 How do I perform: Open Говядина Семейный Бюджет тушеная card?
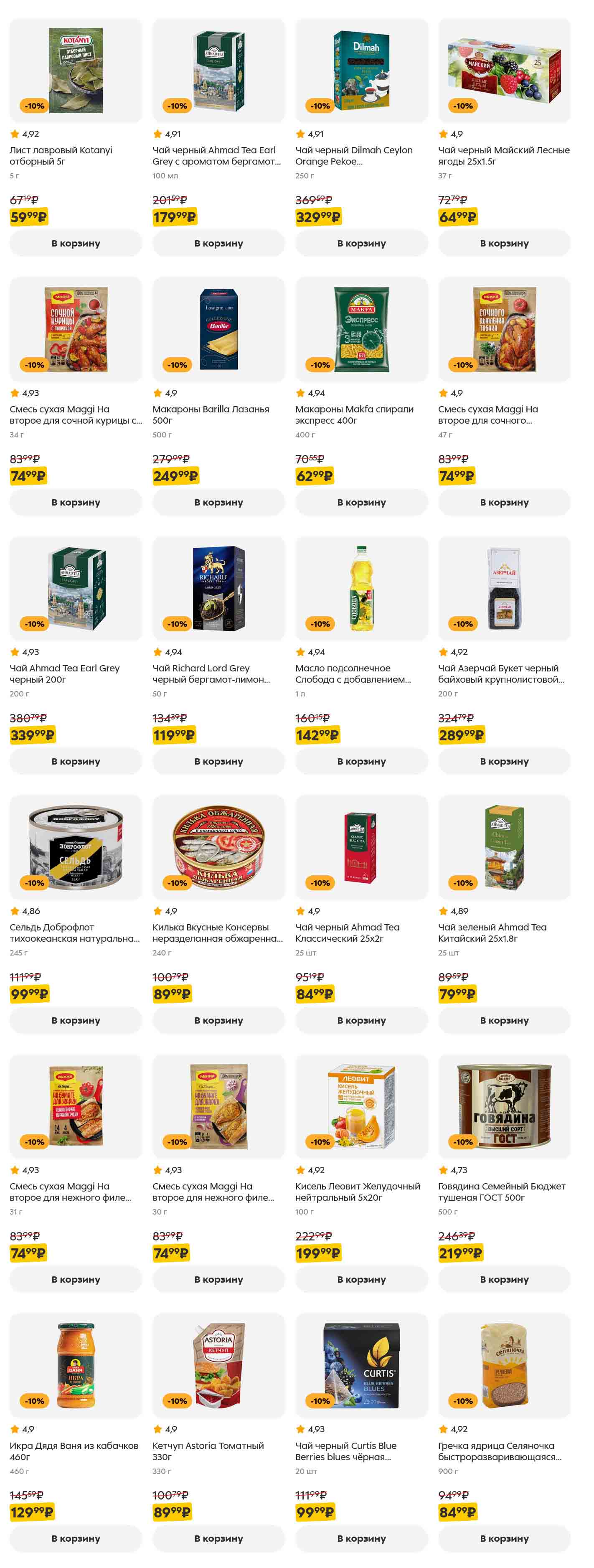[x=504, y=1107]
